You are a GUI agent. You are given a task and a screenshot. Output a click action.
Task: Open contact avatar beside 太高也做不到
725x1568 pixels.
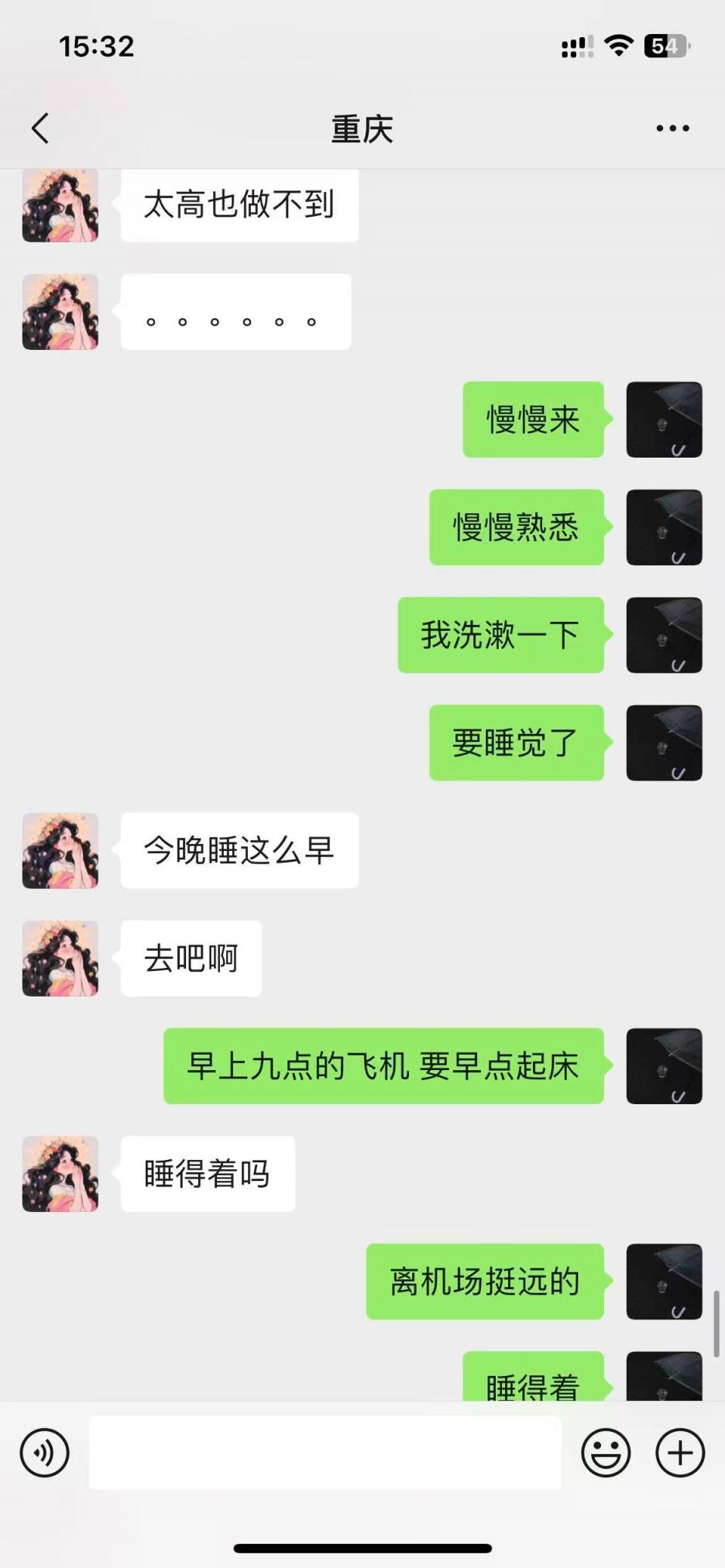(60, 206)
